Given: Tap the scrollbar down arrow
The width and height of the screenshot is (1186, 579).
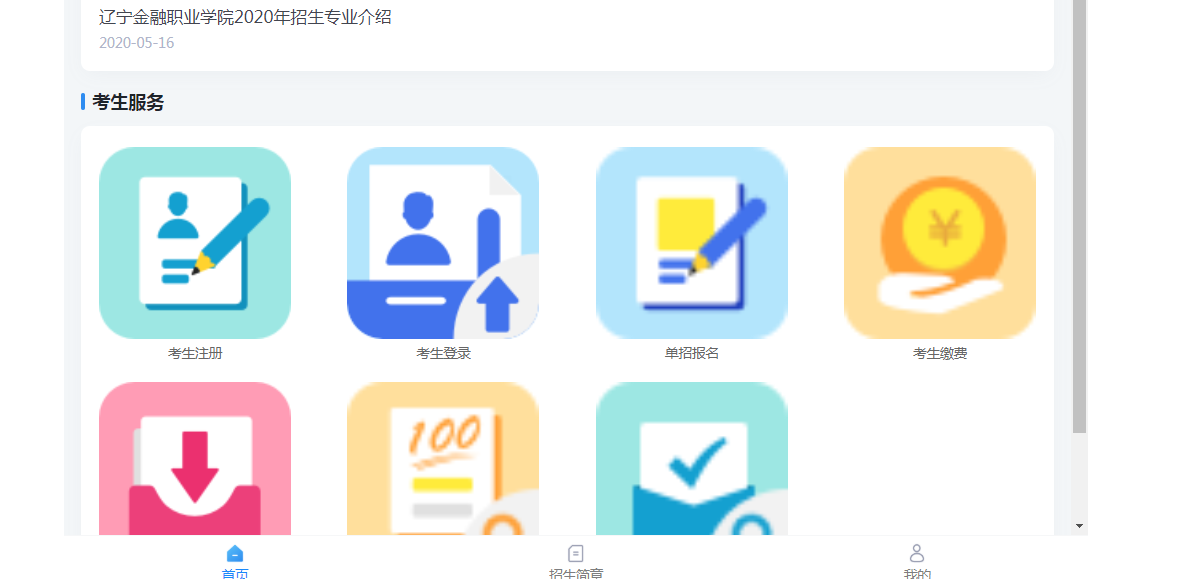Looking at the screenshot, I should [x=1079, y=525].
